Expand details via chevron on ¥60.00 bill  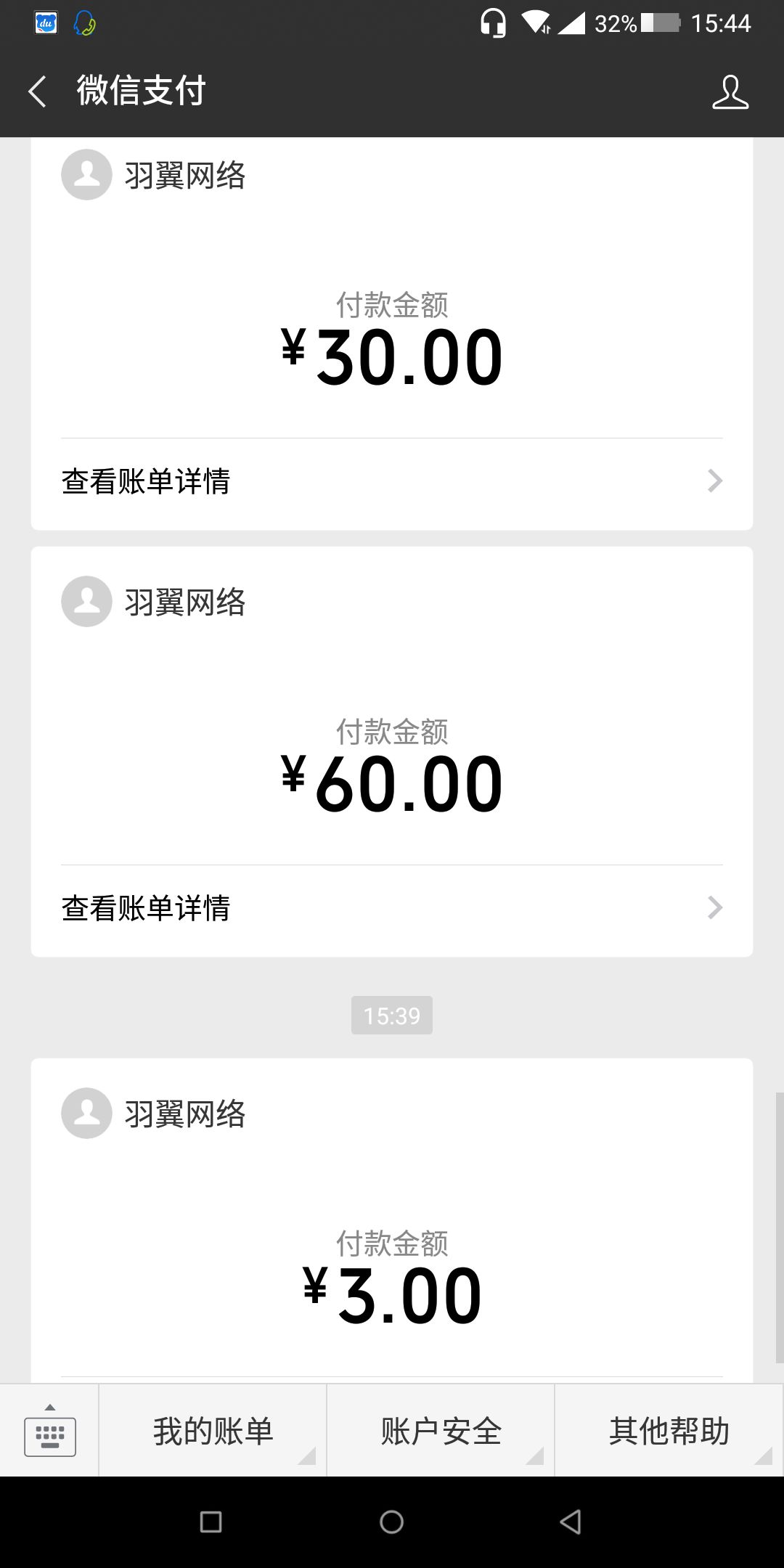tap(715, 907)
